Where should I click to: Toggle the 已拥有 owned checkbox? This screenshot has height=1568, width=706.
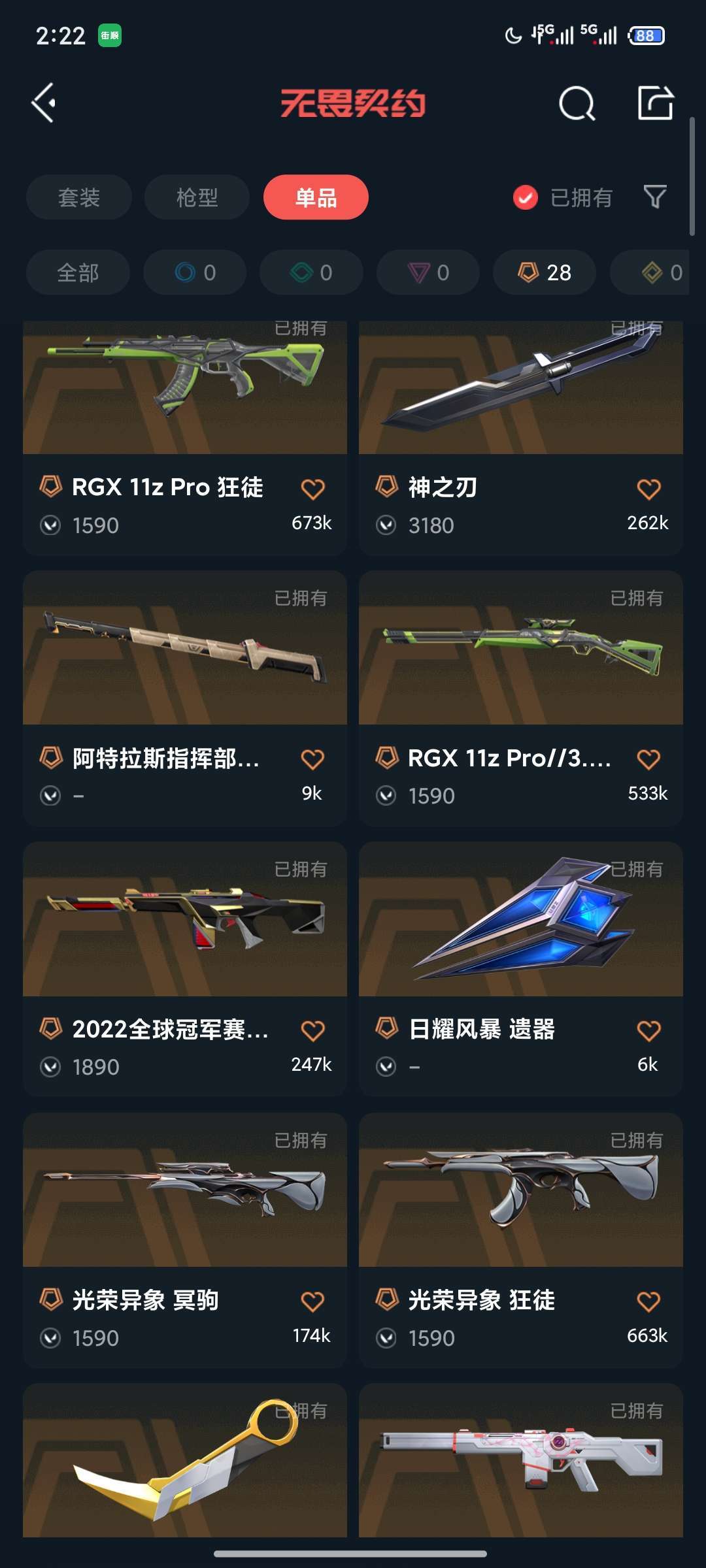click(x=526, y=197)
